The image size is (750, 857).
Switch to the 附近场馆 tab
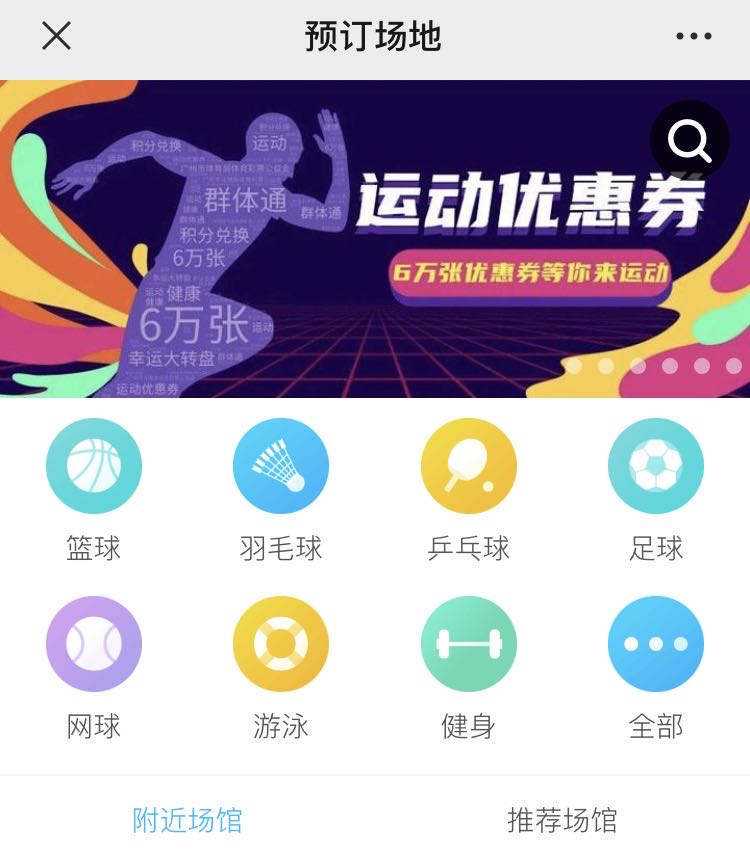coord(187,821)
